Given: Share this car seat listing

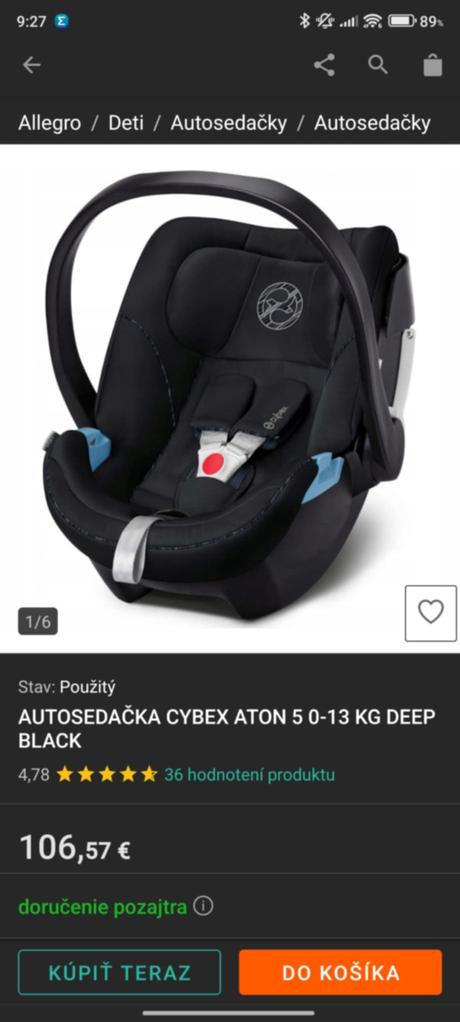Looking at the screenshot, I should coord(324,65).
